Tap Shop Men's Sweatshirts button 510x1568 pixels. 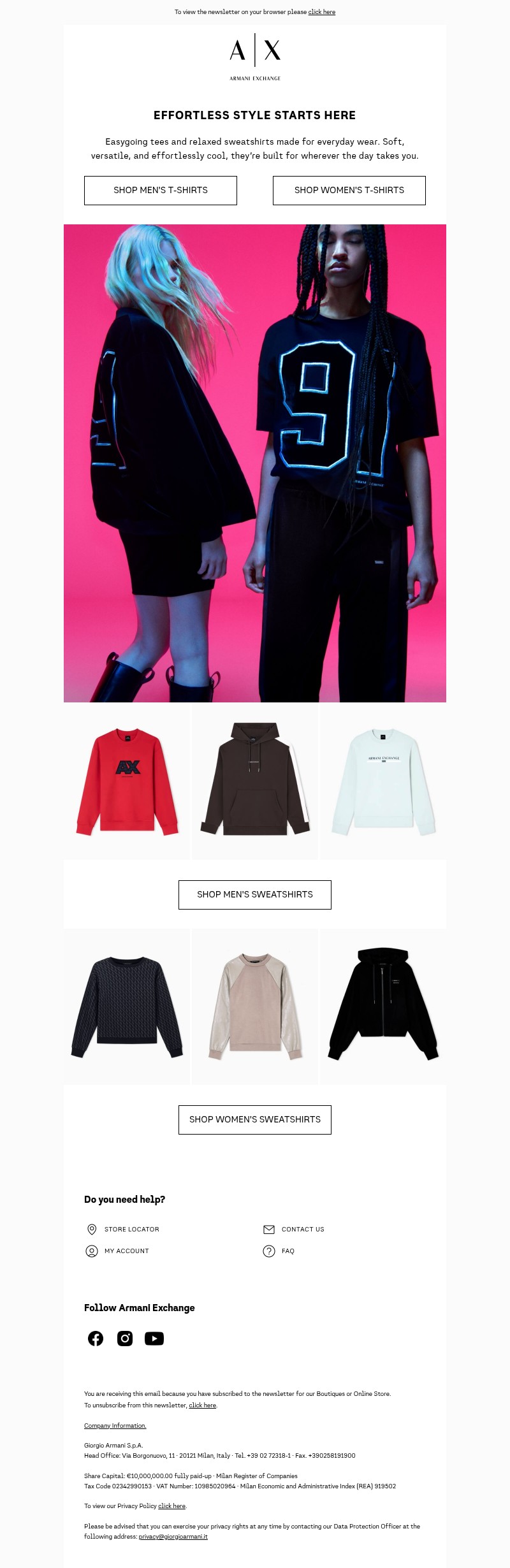pyautogui.click(x=255, y=895)
